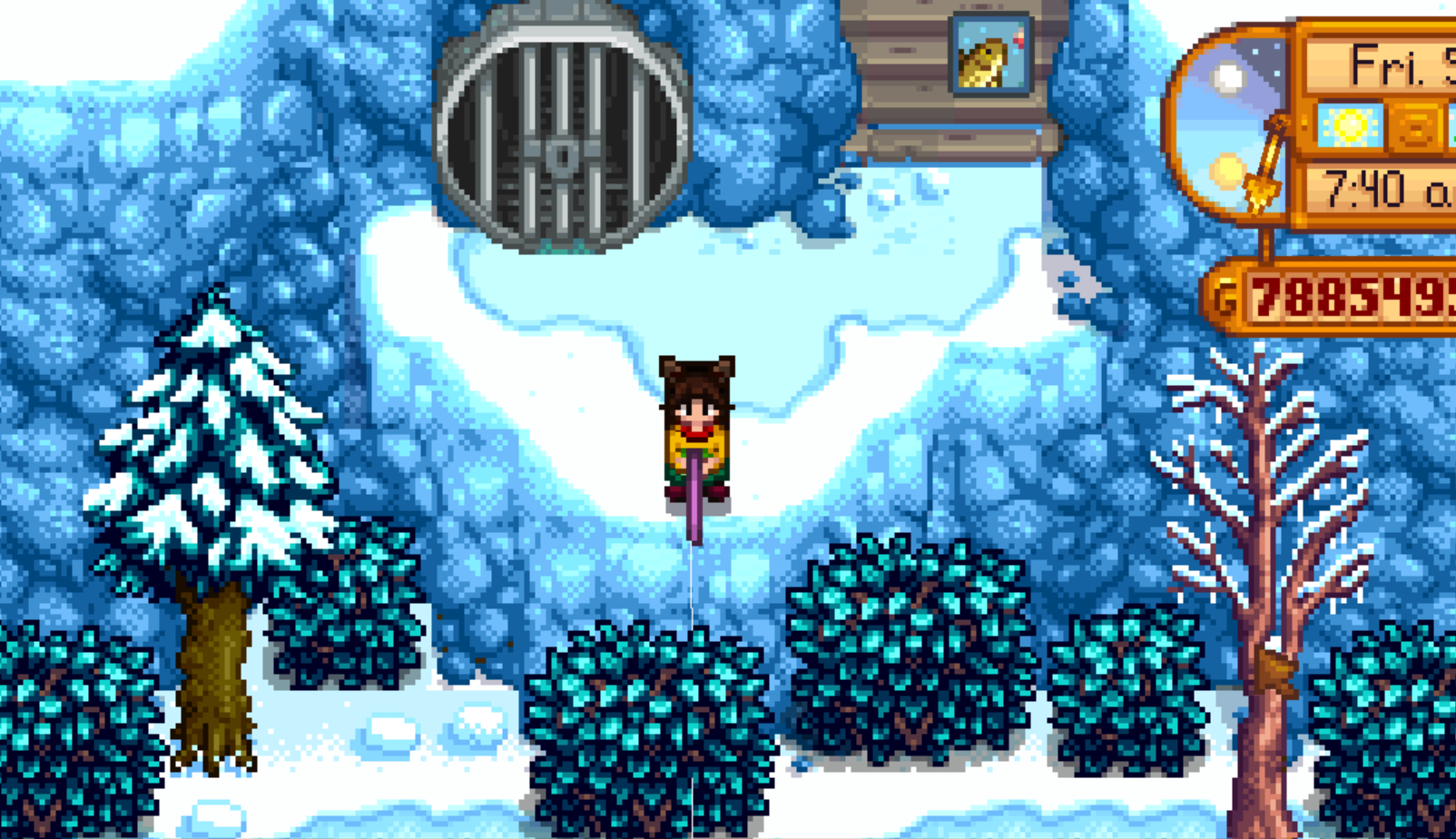Inspect the fish picture on the wooden wall
This screenshot has width=1456, height=839.
990,54
